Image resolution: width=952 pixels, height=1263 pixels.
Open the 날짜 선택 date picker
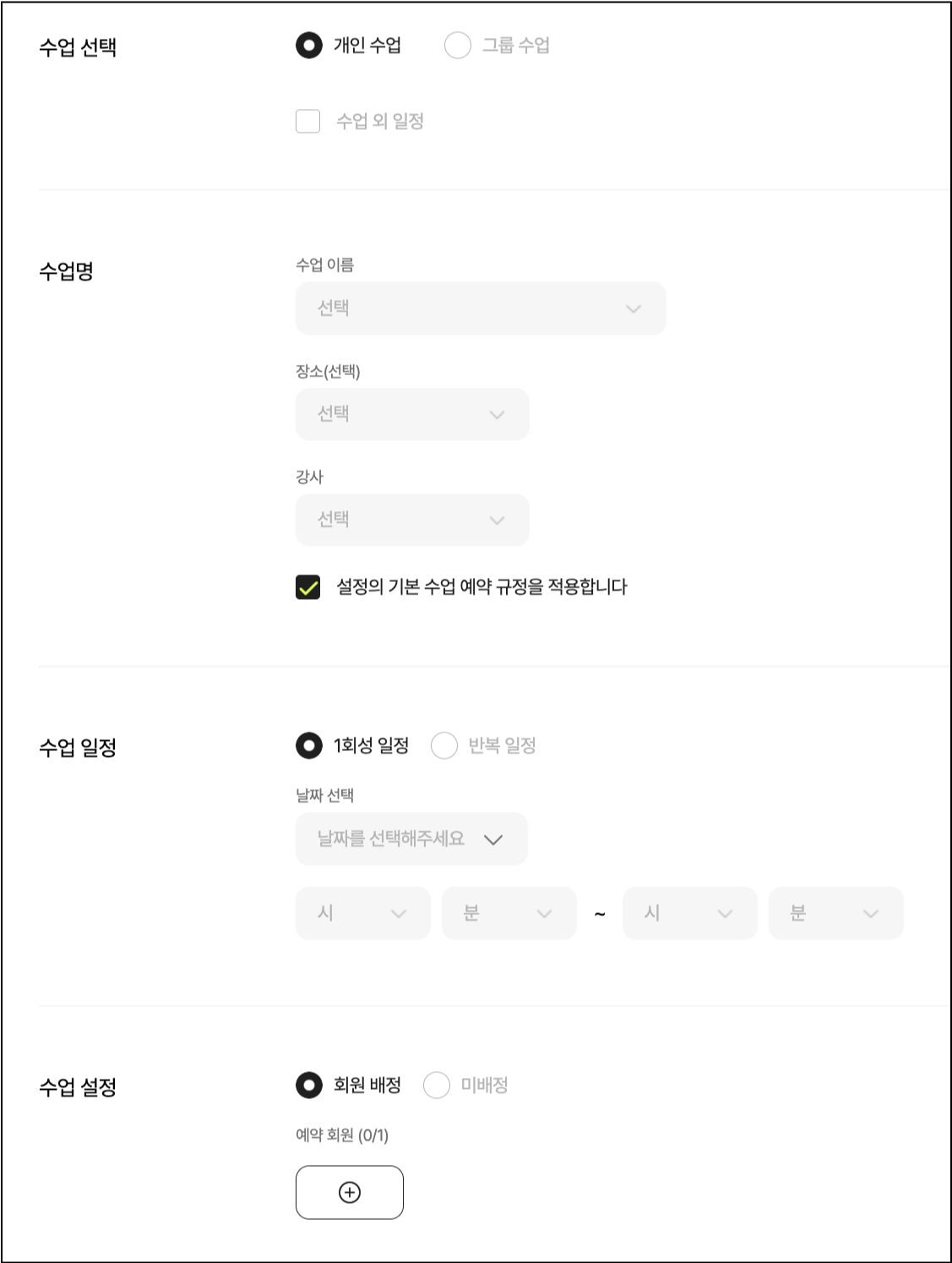pyautogui.click(x=411, y=839)
